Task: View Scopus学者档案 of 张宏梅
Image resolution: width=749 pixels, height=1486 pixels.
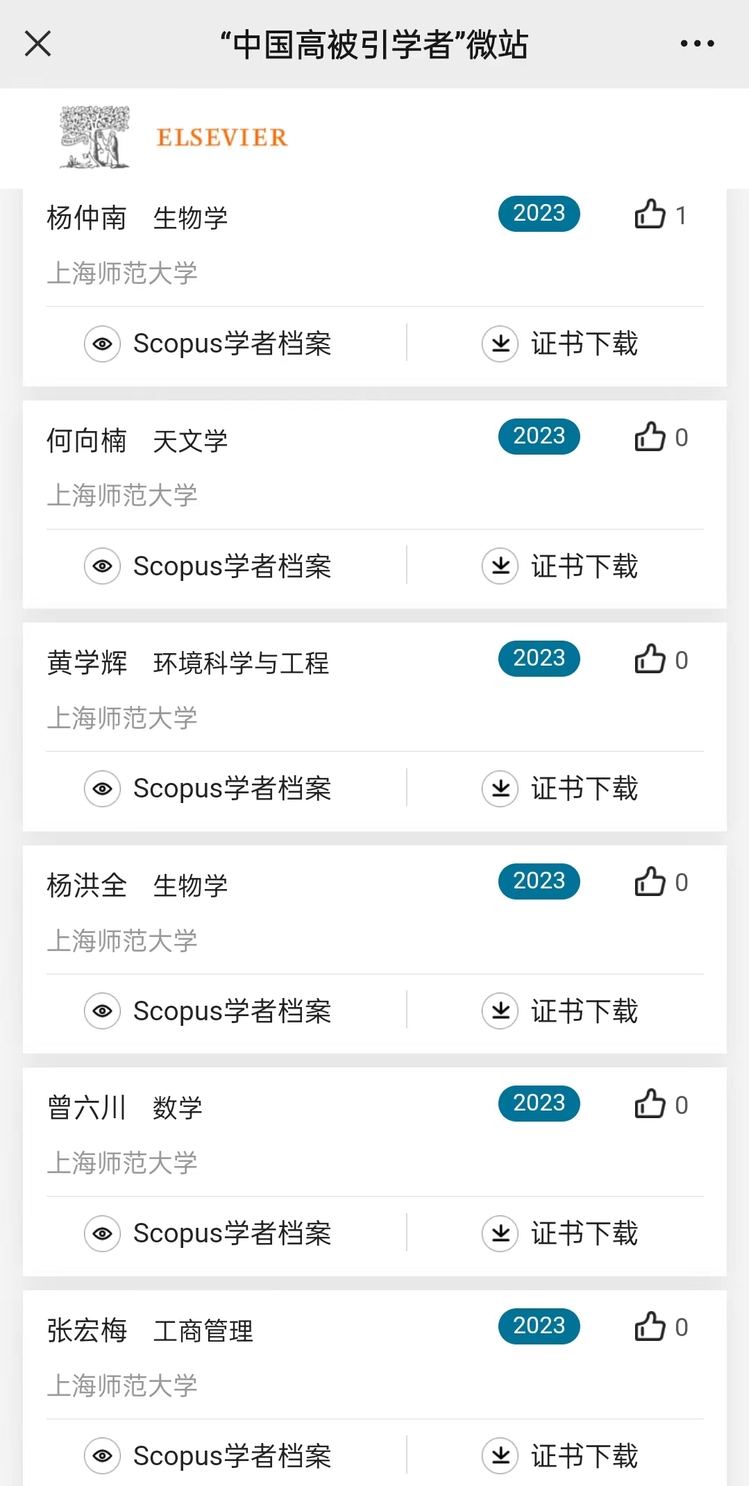Action: click(x=208, y=1456)
